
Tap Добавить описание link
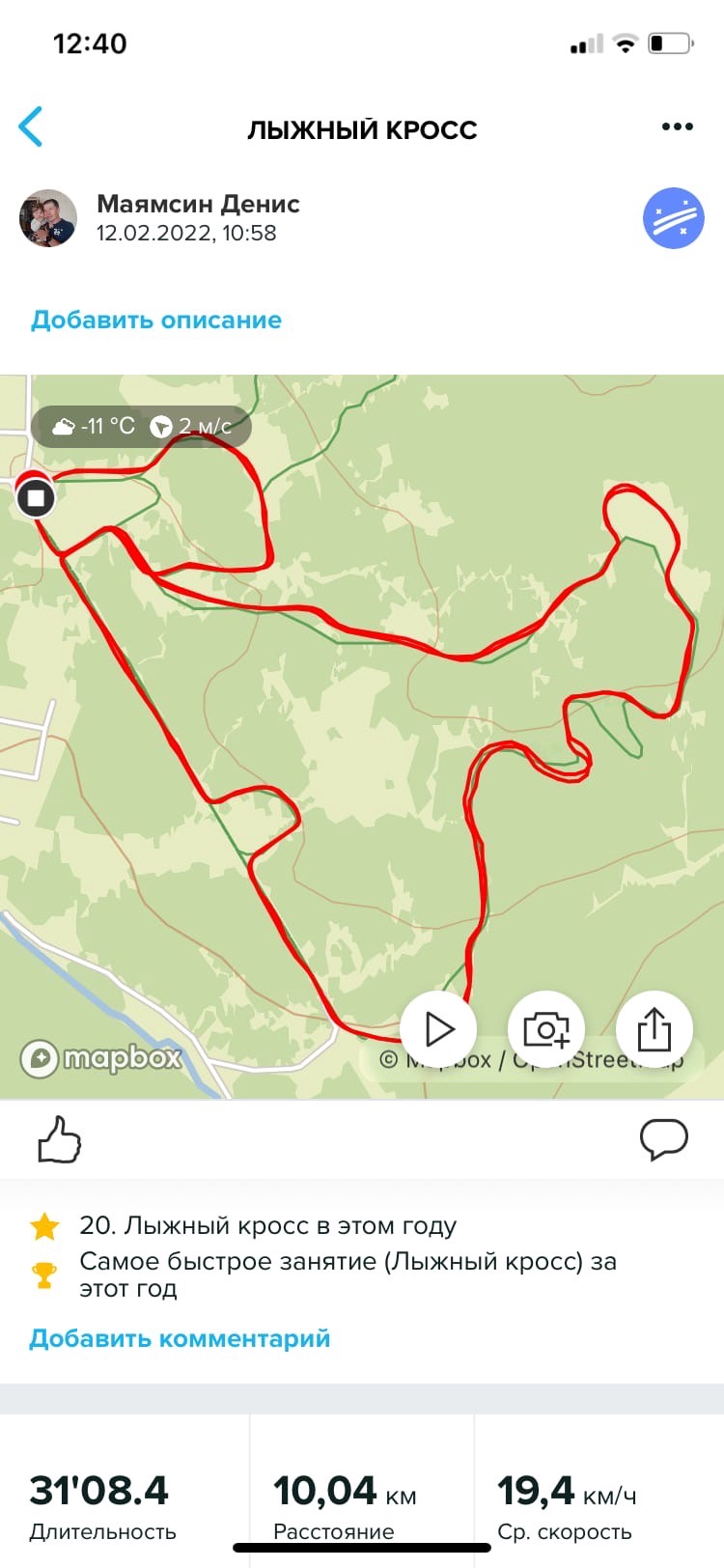(156, 320)
